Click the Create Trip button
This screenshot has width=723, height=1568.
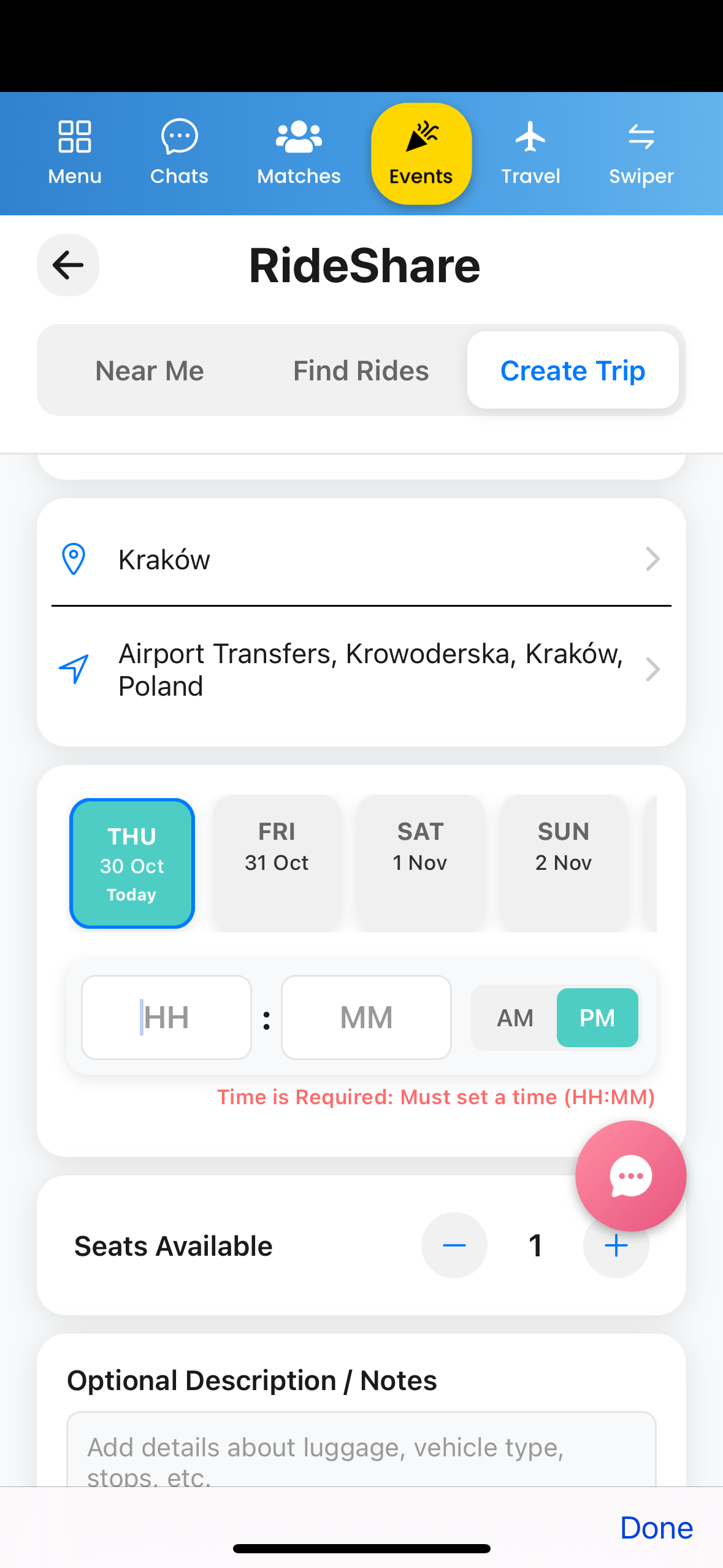click(x=572, y=370)
